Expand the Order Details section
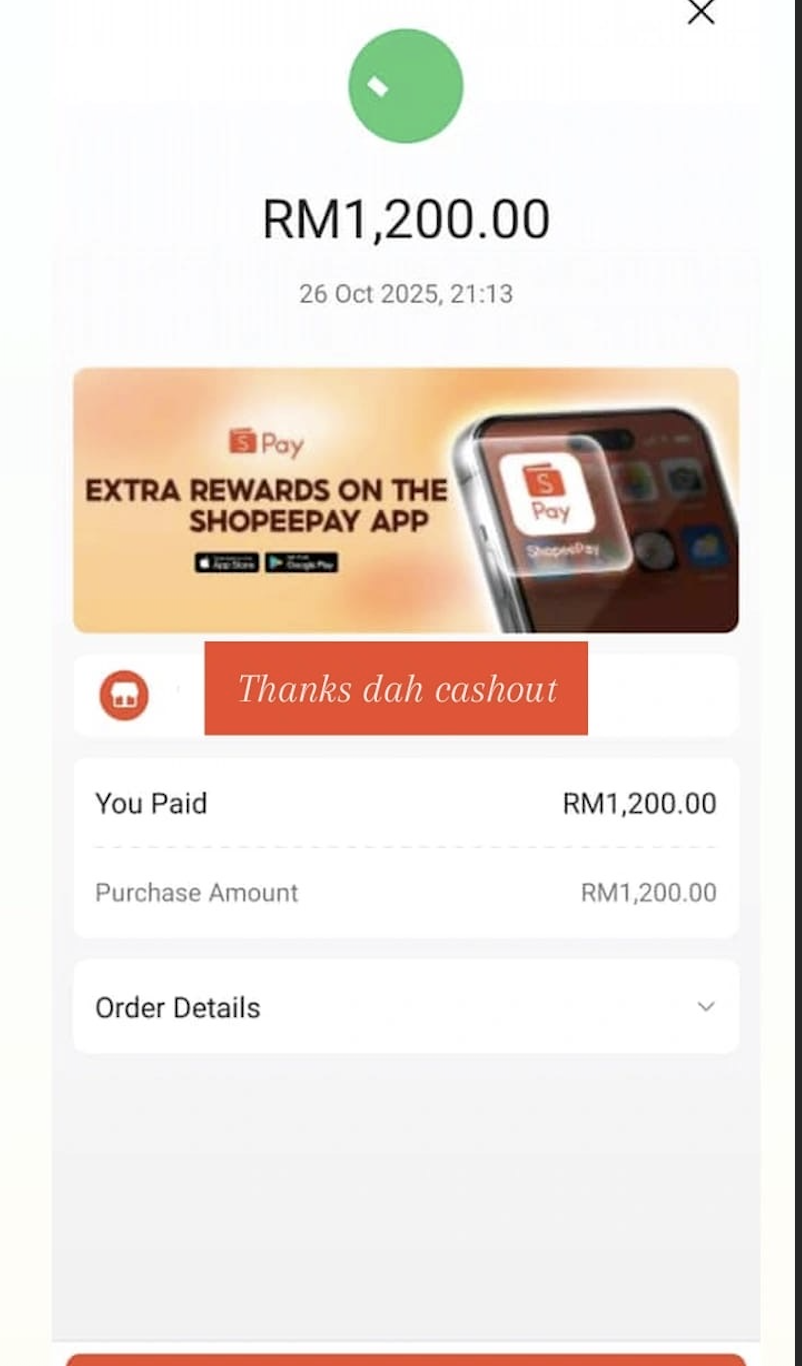The image size is (802, 1366). click(x=405, y=1006)
